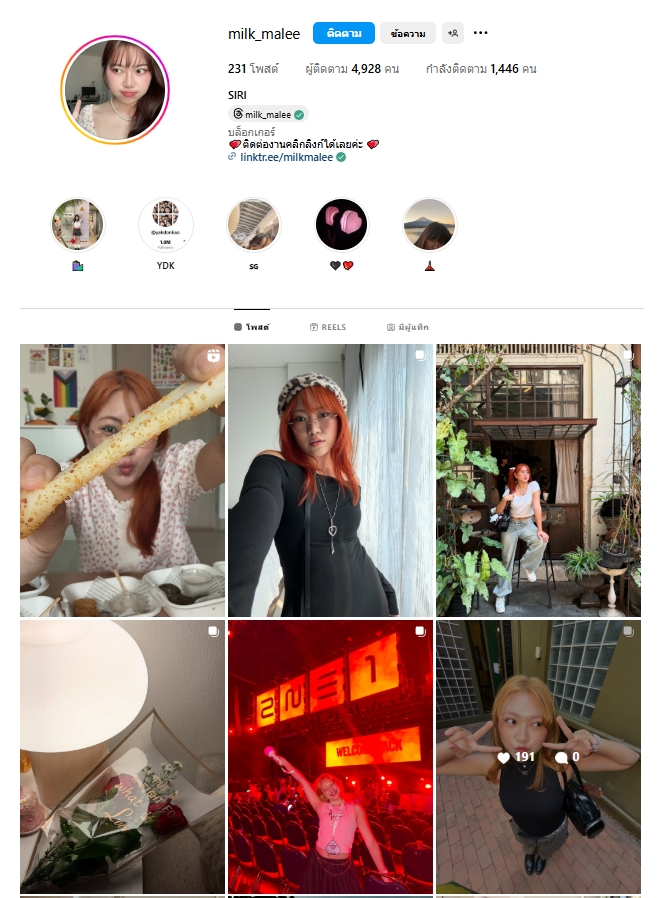Open the plant-covered cafe front post
Viewport: 659px width, 898px height.
[538, 480]
